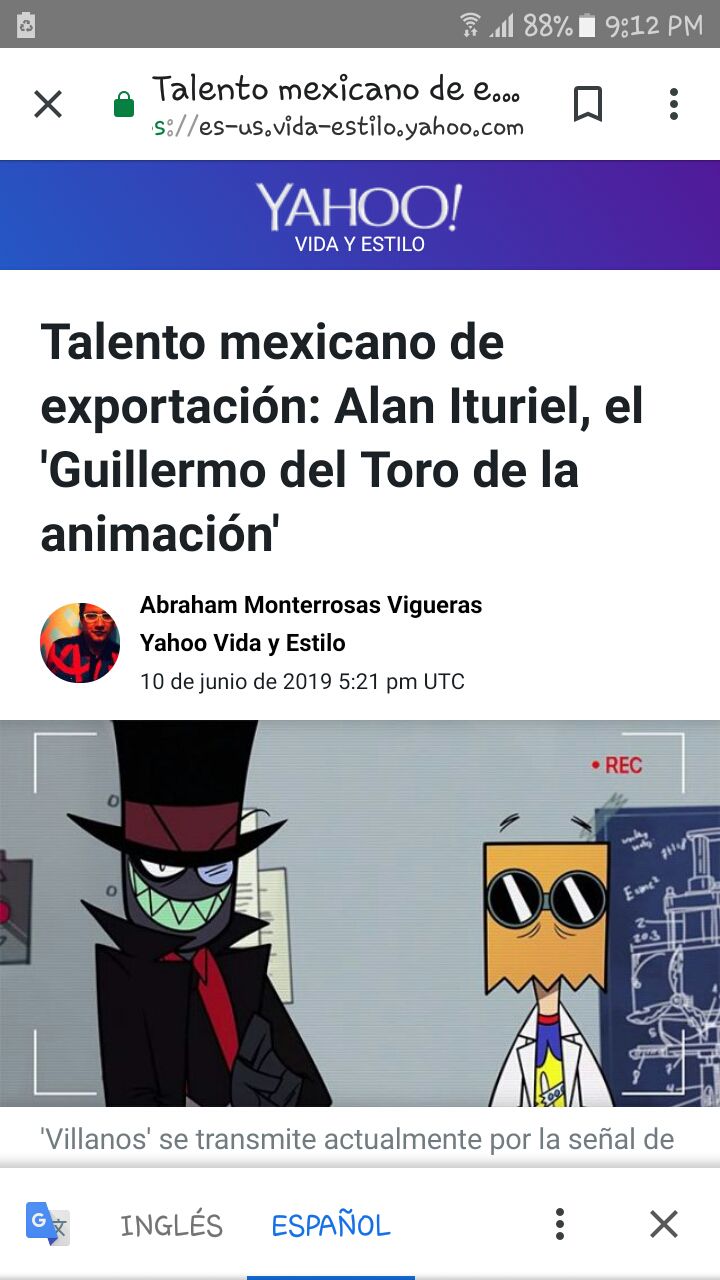View site security lock info

(124, 105)
